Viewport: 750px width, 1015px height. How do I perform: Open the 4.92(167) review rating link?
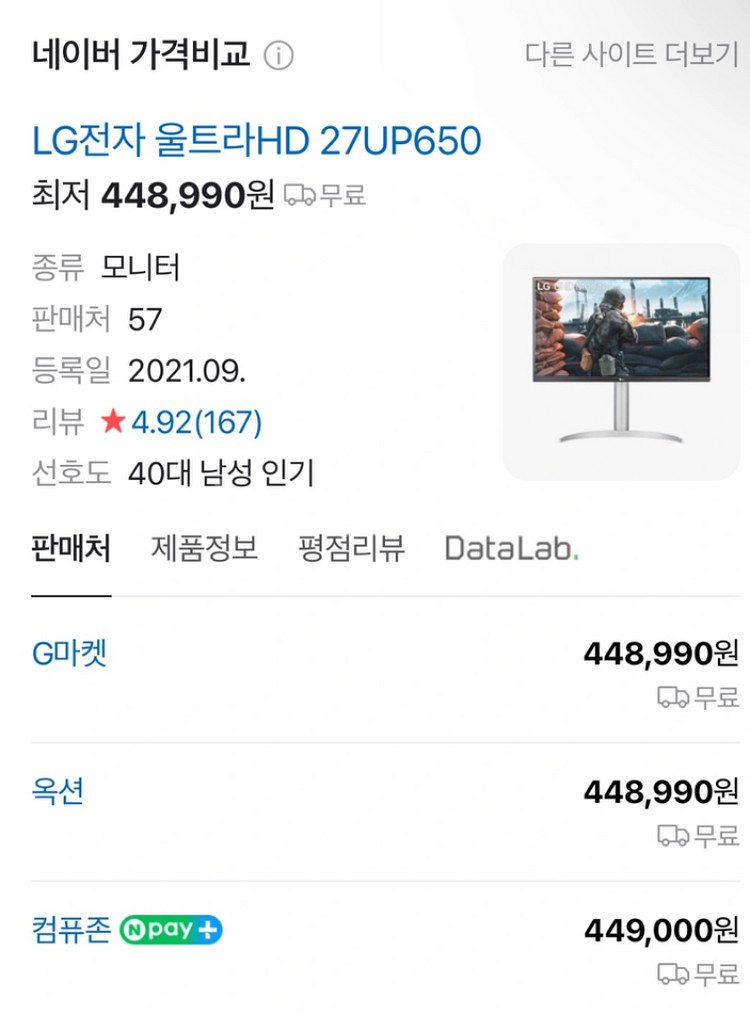[196, 423]
